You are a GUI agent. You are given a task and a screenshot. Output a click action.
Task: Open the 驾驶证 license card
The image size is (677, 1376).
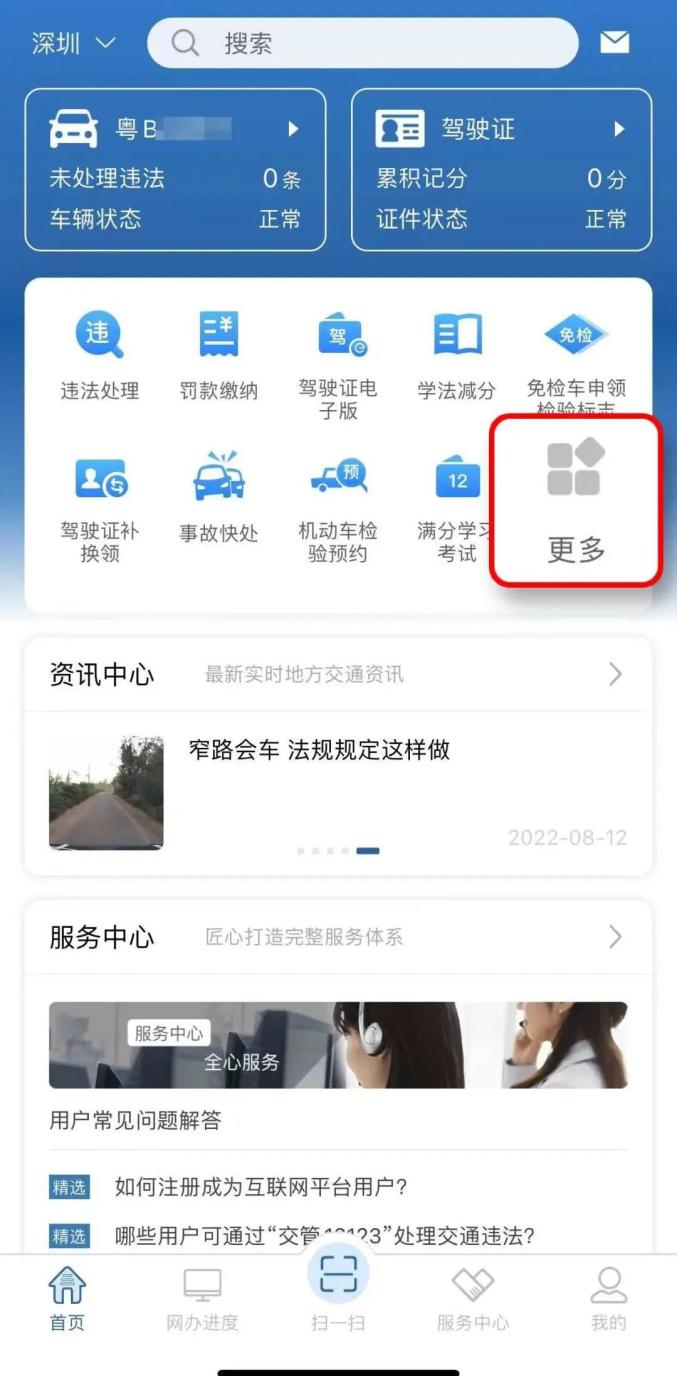pos(501,169)
